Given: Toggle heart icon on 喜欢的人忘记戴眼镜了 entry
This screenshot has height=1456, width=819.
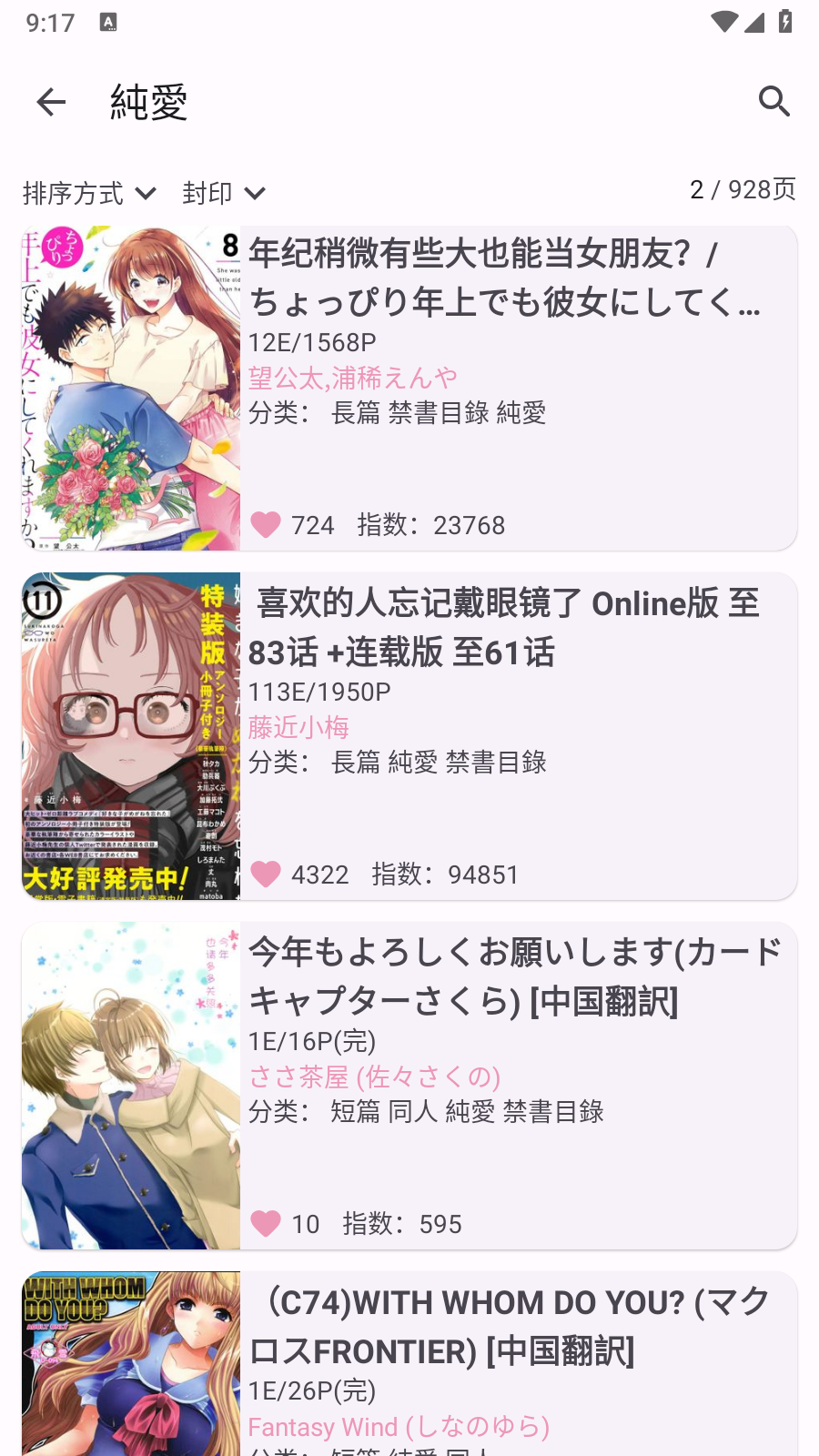Looking at the screenshot, I should (x=266, y=874).
